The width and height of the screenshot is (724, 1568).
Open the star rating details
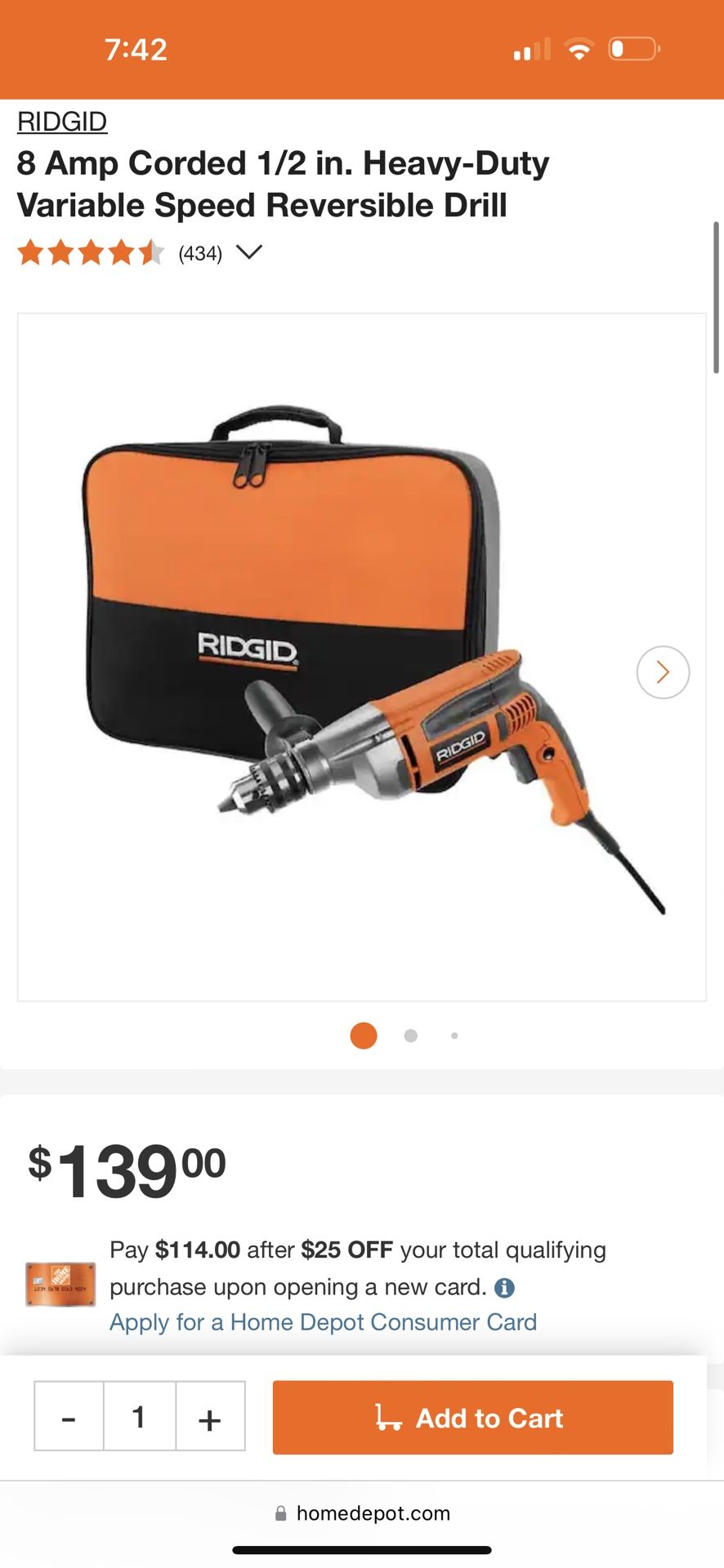[90, 253]
